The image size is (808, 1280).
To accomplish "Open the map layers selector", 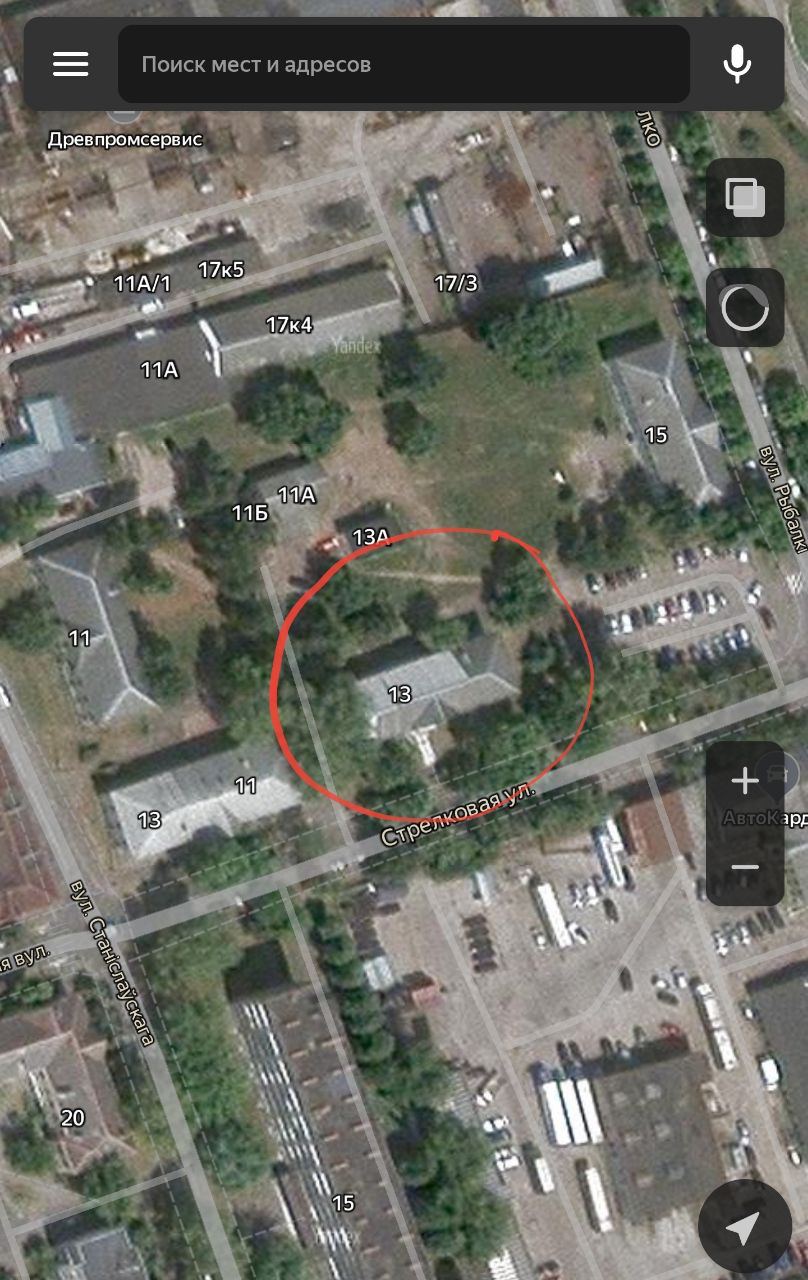I will (745, 197).
